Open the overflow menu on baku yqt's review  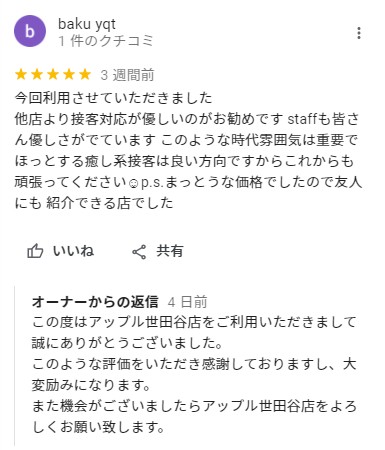click(359, 33)
